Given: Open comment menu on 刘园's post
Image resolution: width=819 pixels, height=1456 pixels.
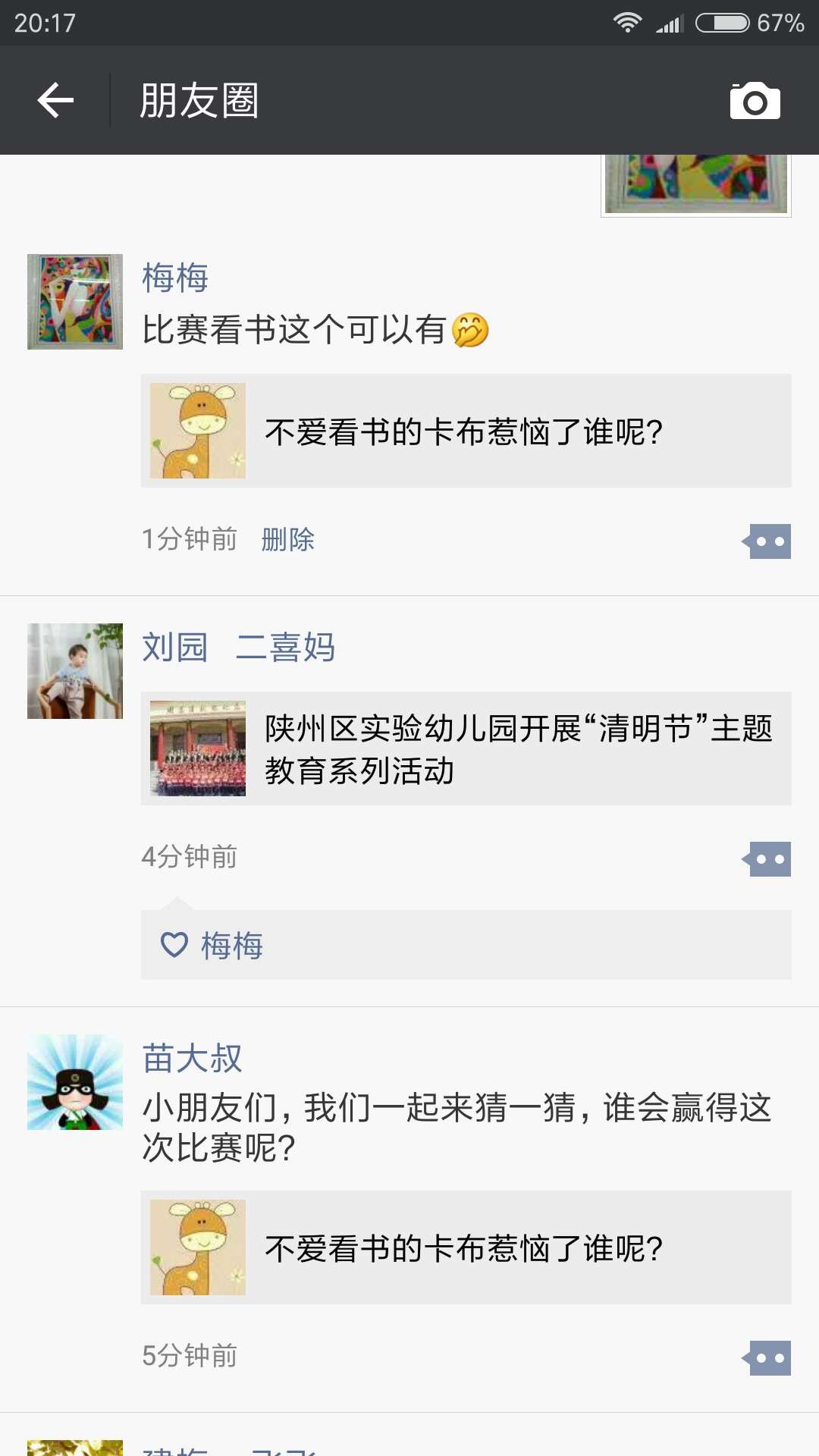Looking at the screenshot, I should coord(767,859).
